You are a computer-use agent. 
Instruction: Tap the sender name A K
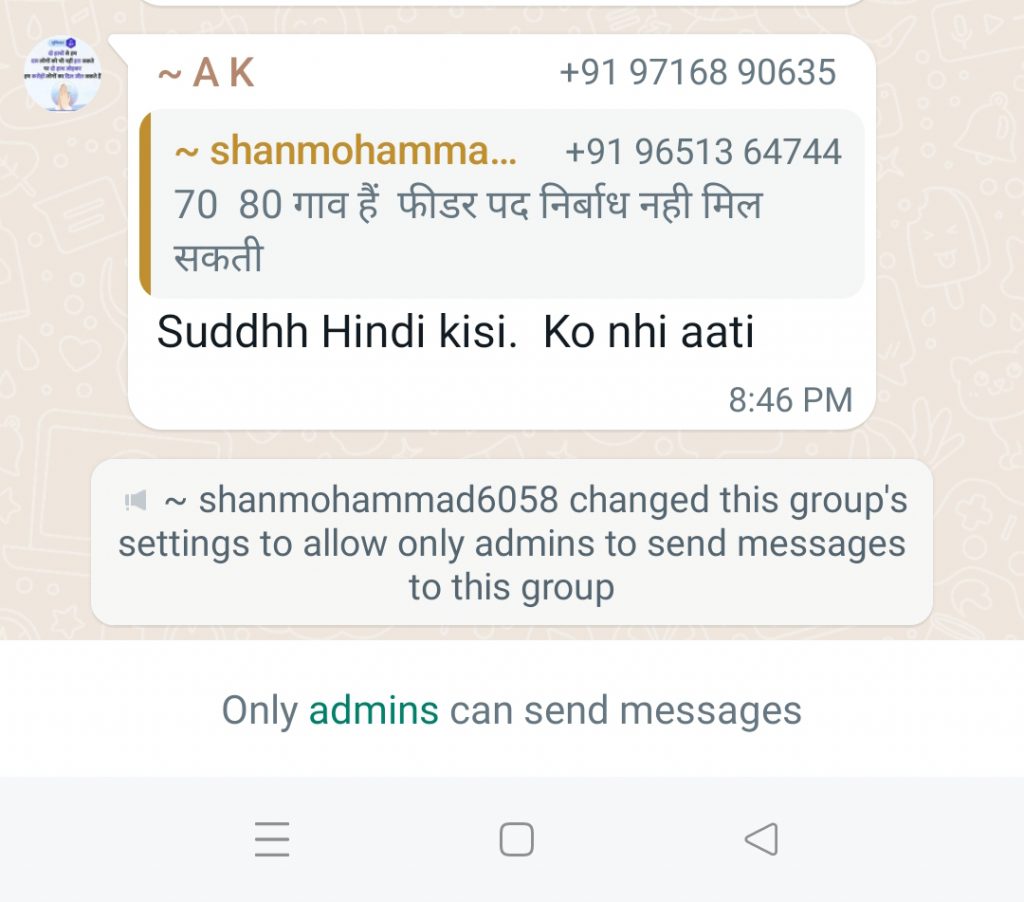[207, 73]
